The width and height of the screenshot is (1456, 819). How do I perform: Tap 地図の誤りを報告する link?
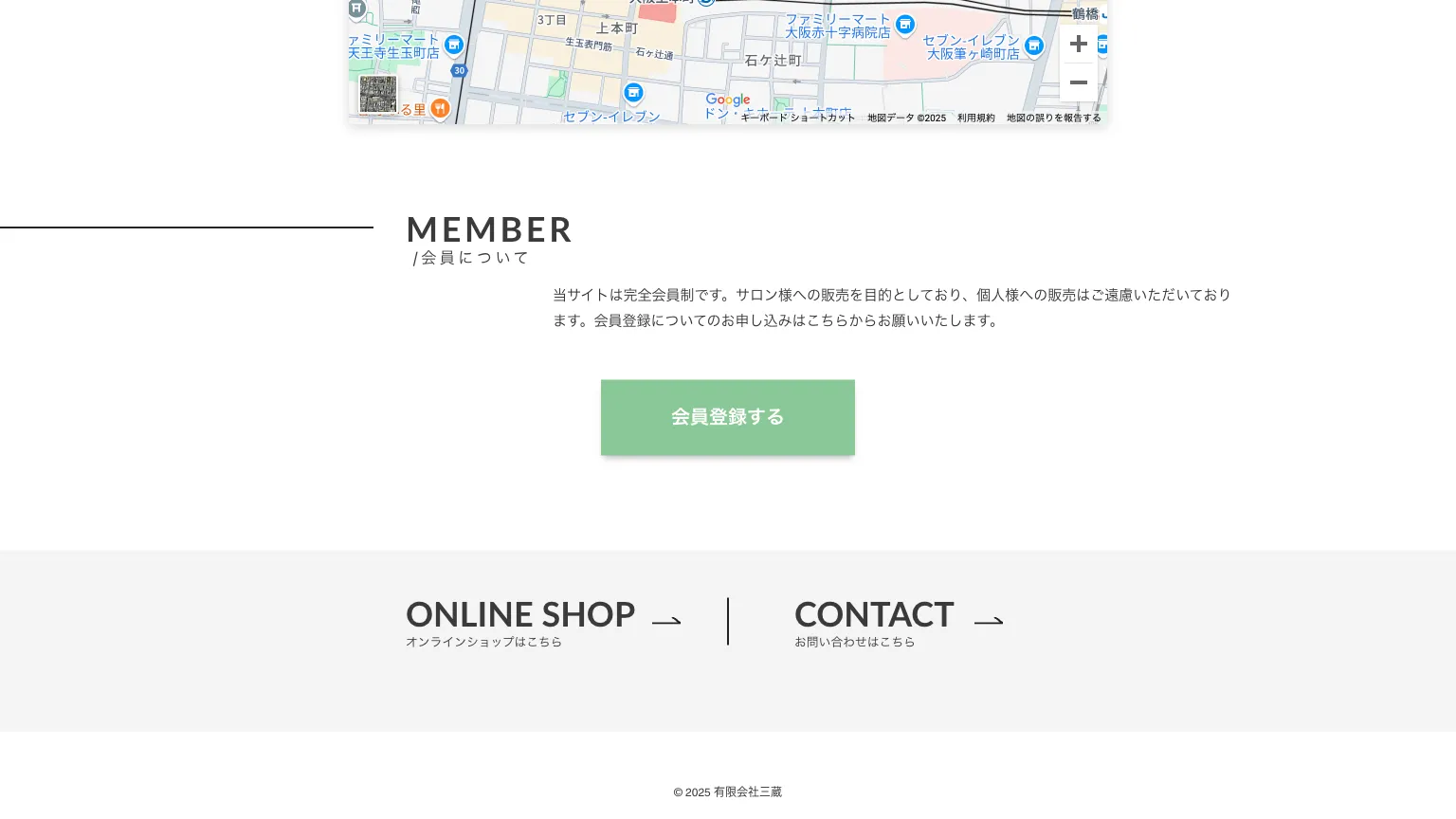tap(1053, 118)
